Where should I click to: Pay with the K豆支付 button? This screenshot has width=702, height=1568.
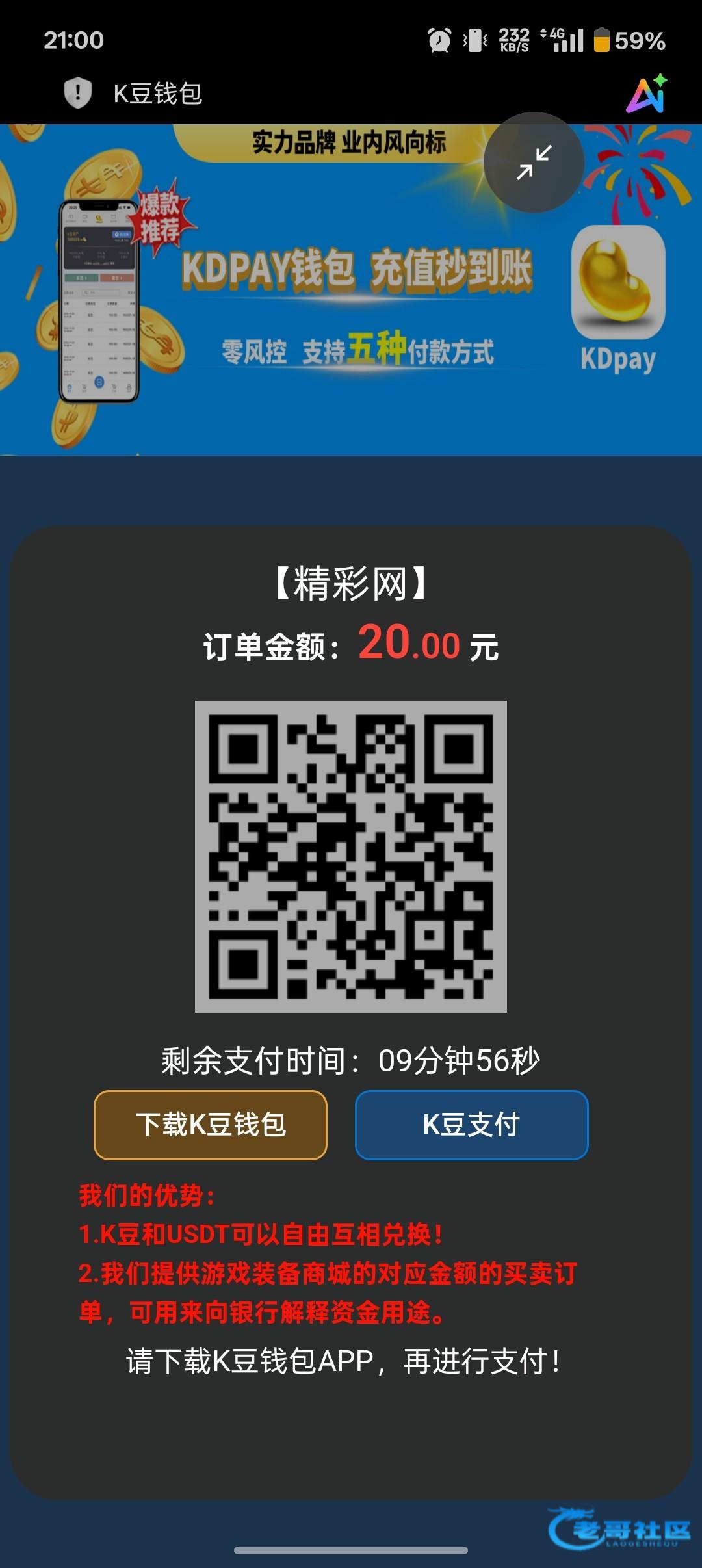471,1125
